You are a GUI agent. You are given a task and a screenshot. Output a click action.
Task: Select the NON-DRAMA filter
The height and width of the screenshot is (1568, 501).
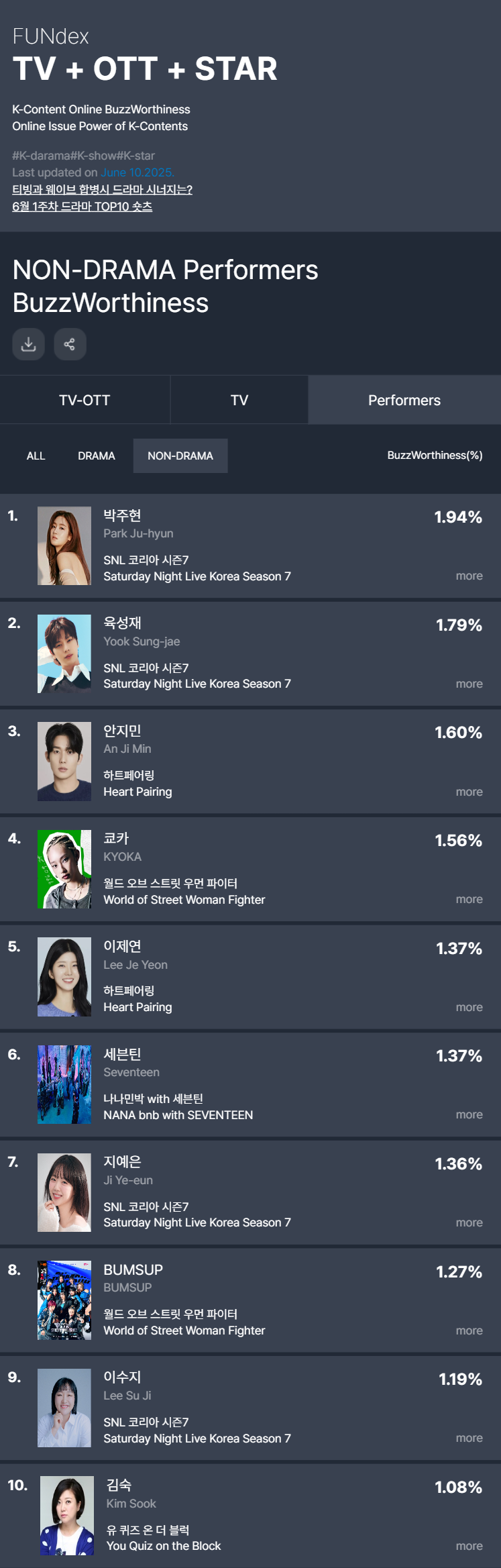[x=180, y=456]
